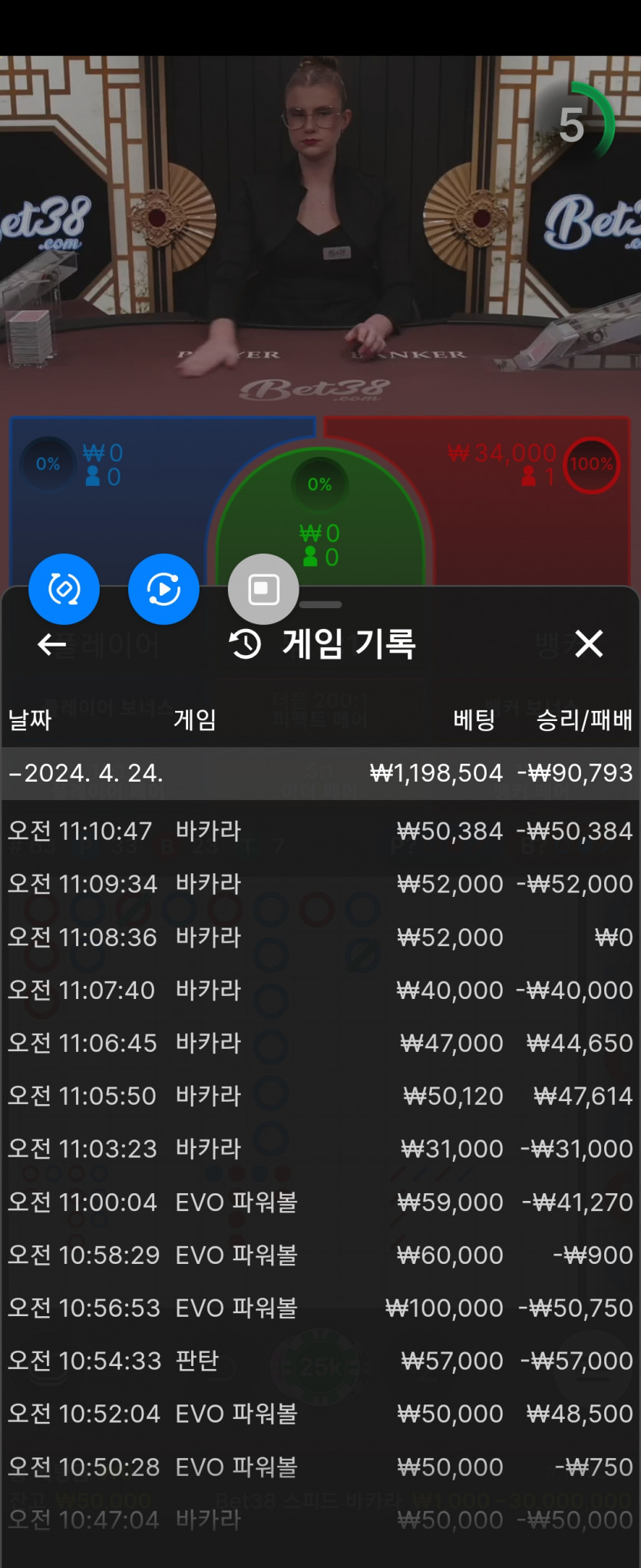Open the 오전 11:00:04 EVO 파워볼 record
This screenshot has width=641, height=1568.
pyautogui.click(x=320, y=1202)
